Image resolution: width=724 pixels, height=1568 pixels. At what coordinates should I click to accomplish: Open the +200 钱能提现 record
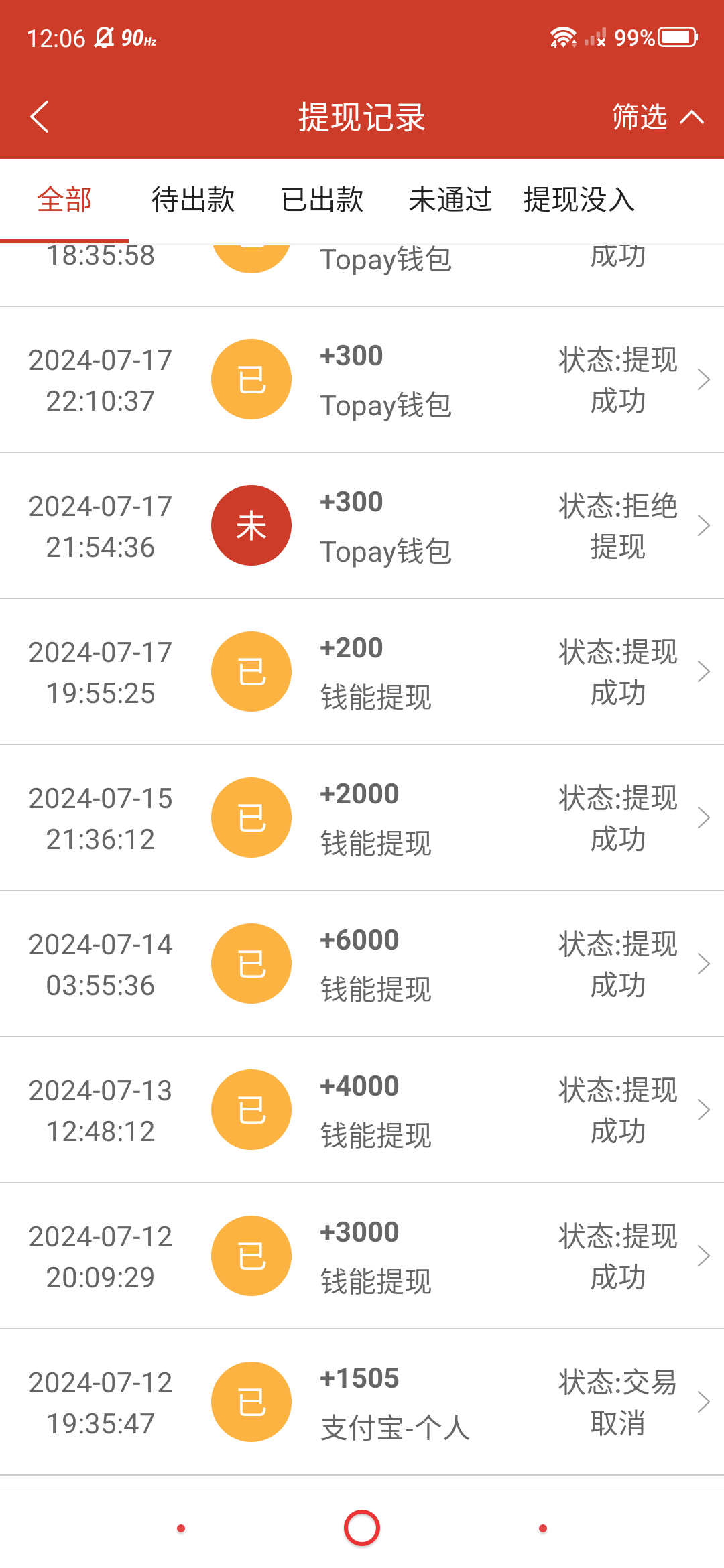tap(362, 672)
